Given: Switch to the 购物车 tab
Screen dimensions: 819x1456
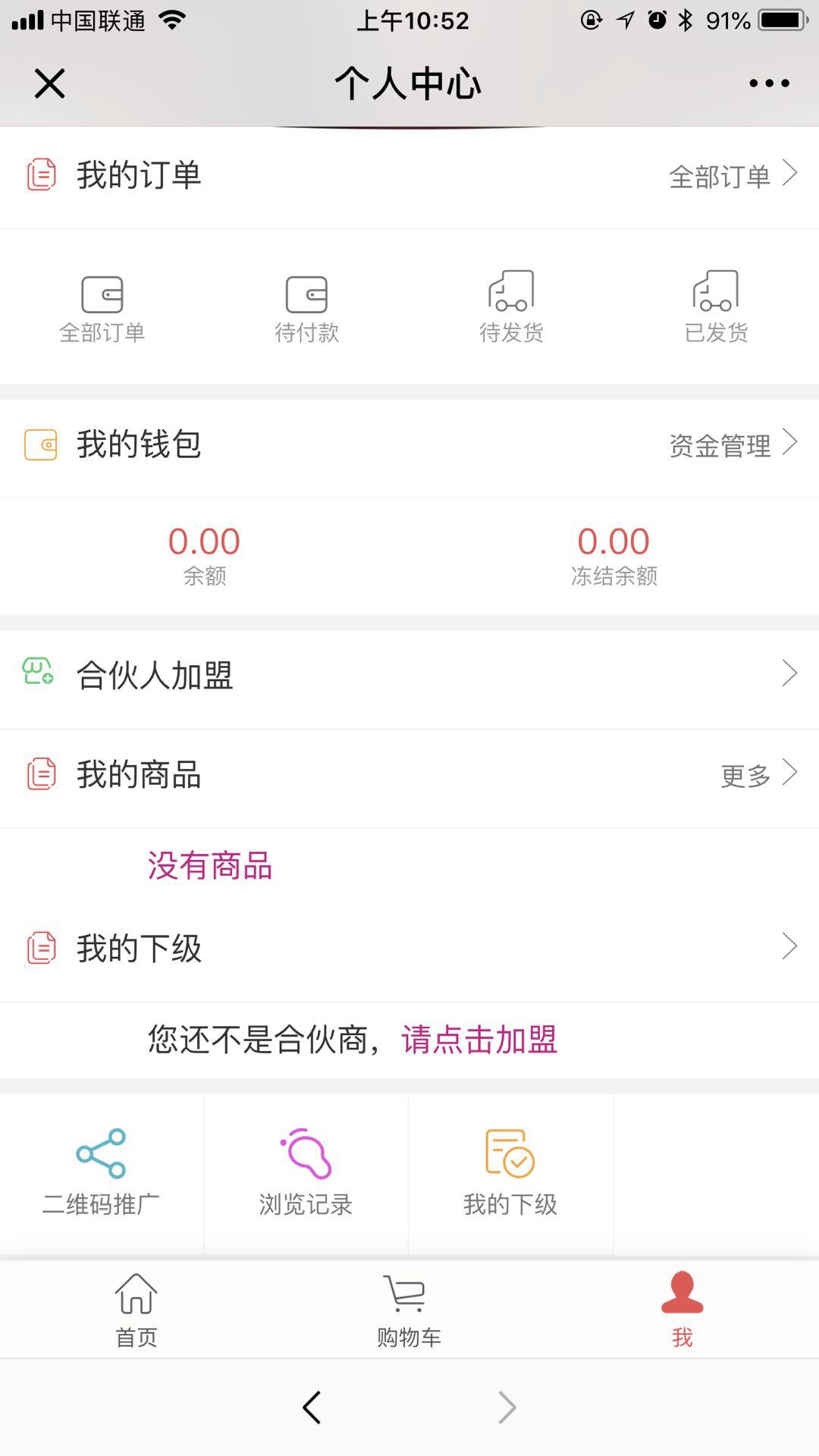Looking at the screenshot, I should [409, 1309].
